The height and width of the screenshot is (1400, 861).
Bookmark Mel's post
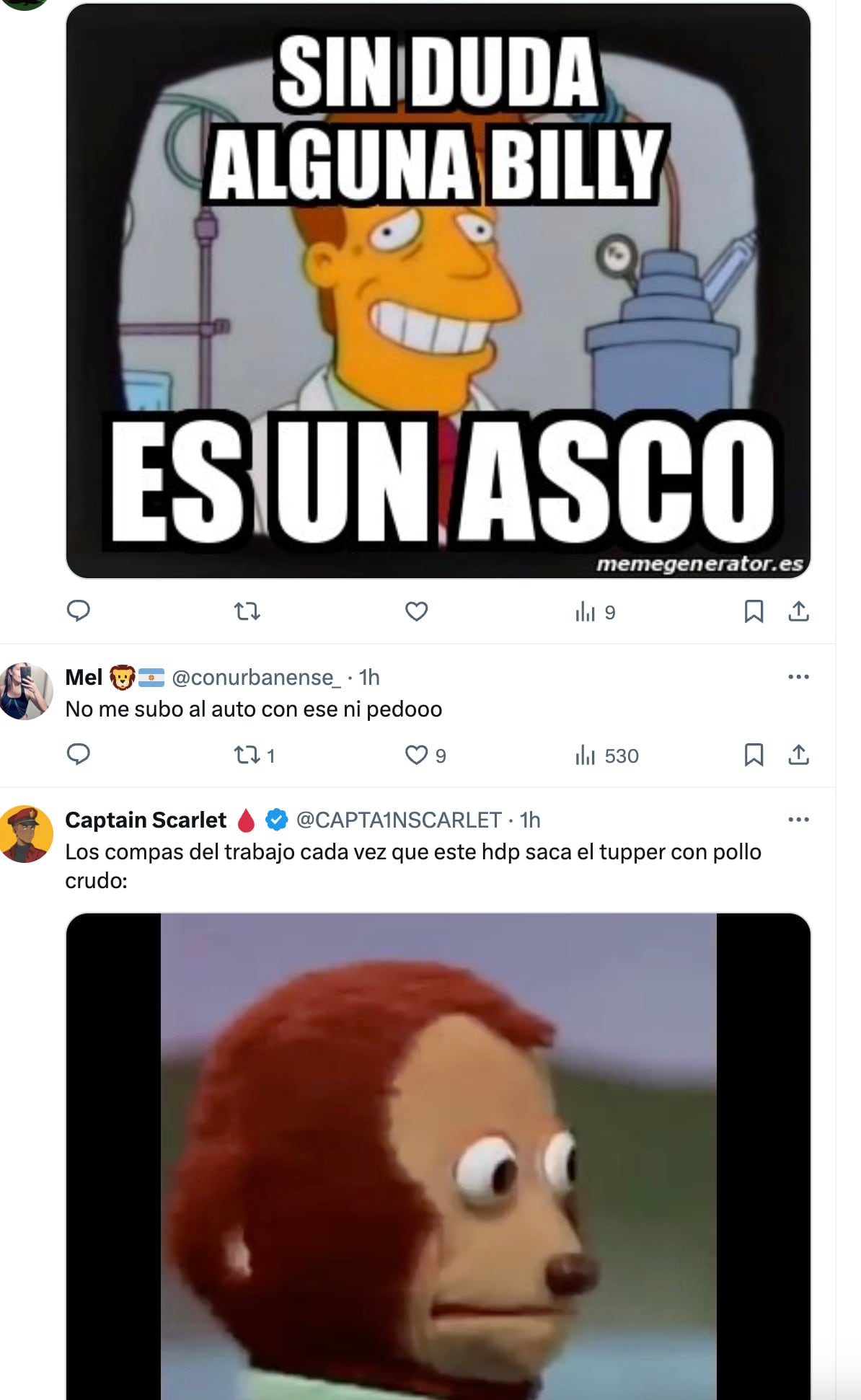(x=754, y=756)
